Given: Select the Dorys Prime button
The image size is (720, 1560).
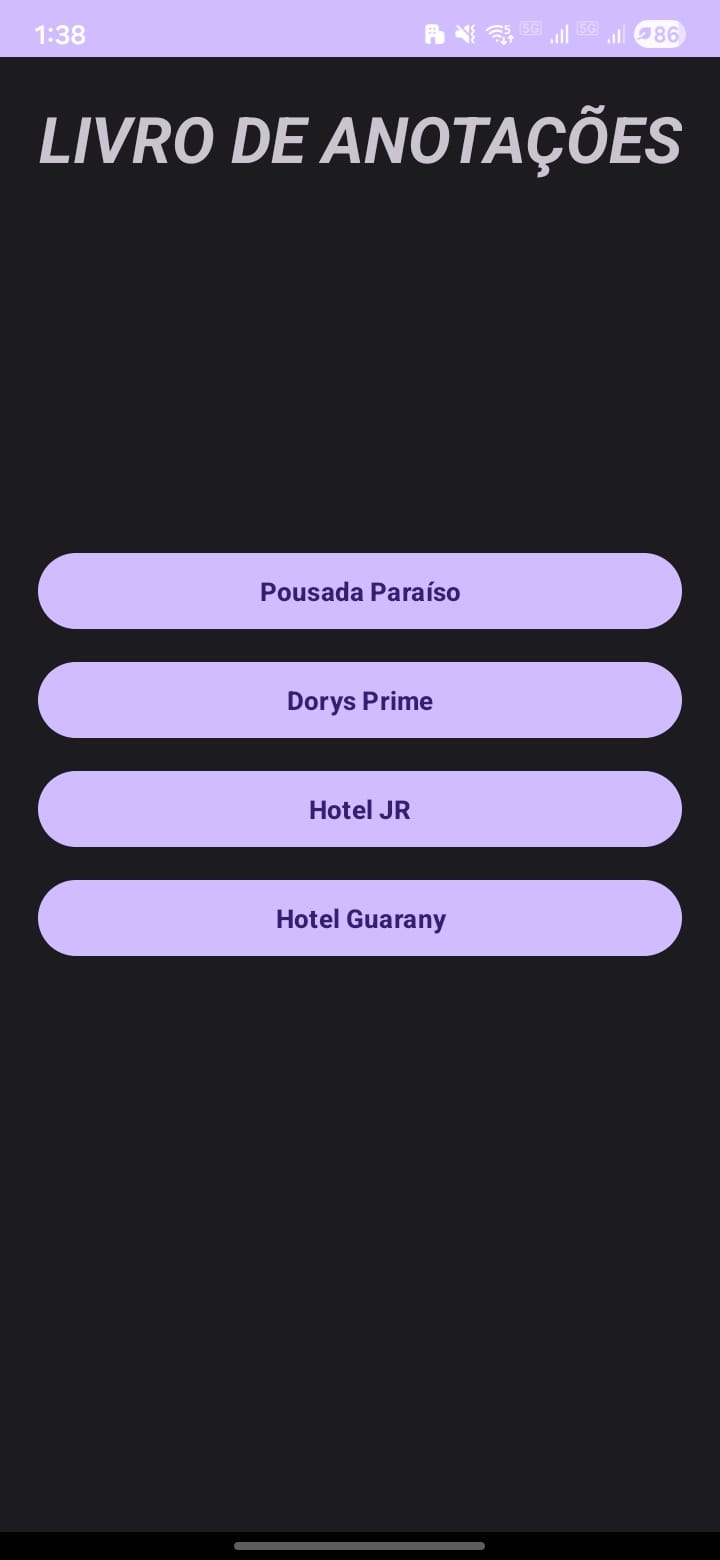Looking at the screenshot, I should click(360, 700).
